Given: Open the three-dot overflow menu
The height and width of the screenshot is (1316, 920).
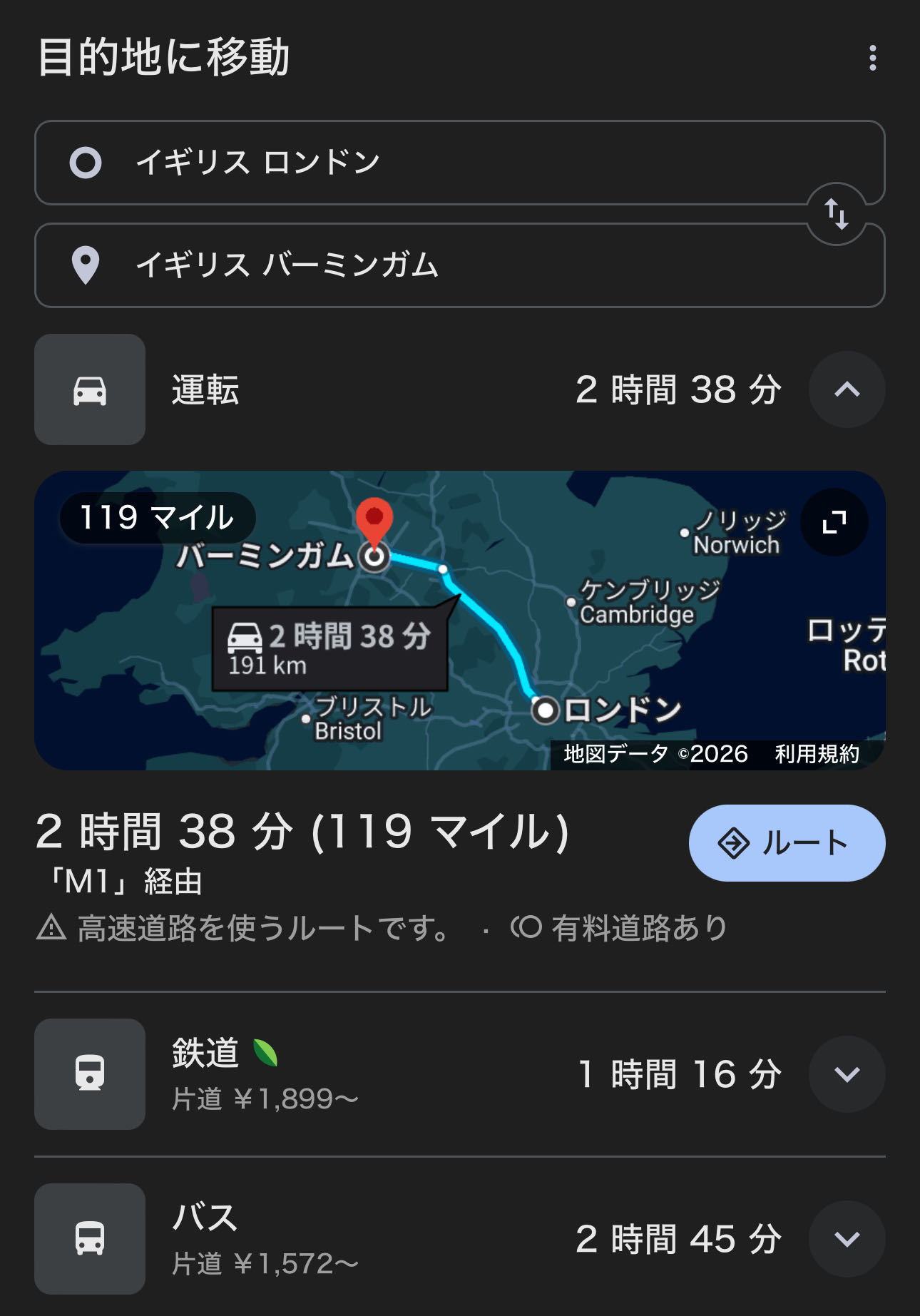Looking at the screenshot, I should point(872,58).
